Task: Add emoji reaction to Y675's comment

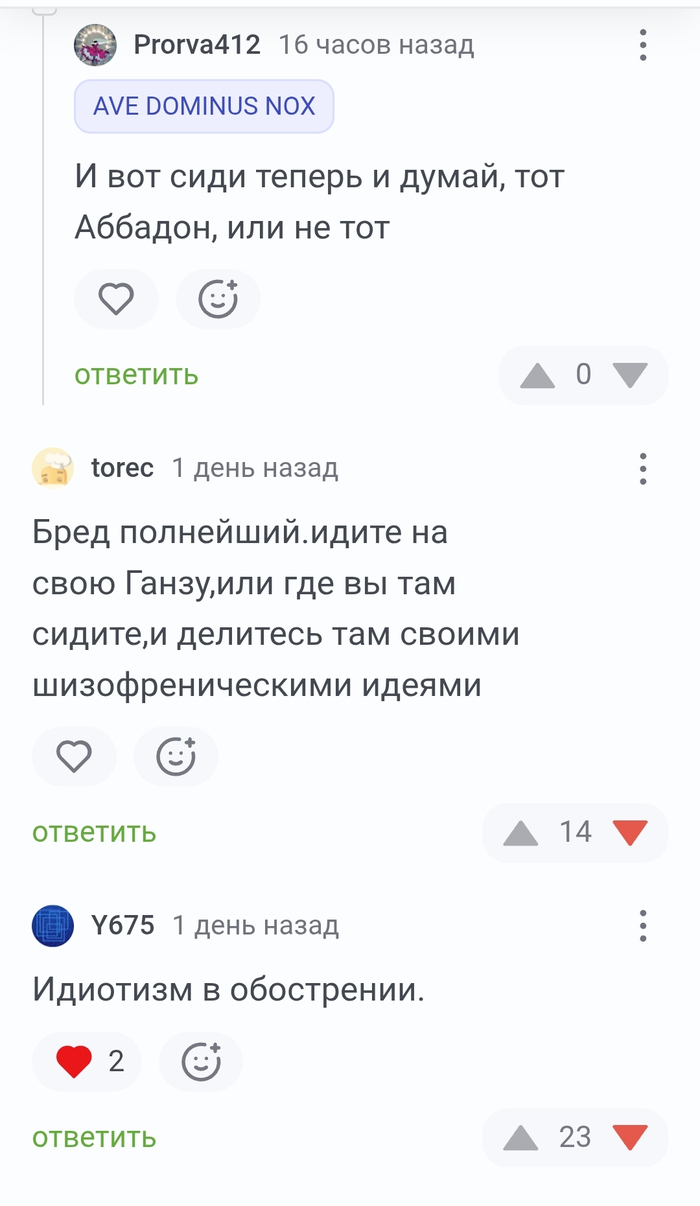Action: pos(201,1061)
